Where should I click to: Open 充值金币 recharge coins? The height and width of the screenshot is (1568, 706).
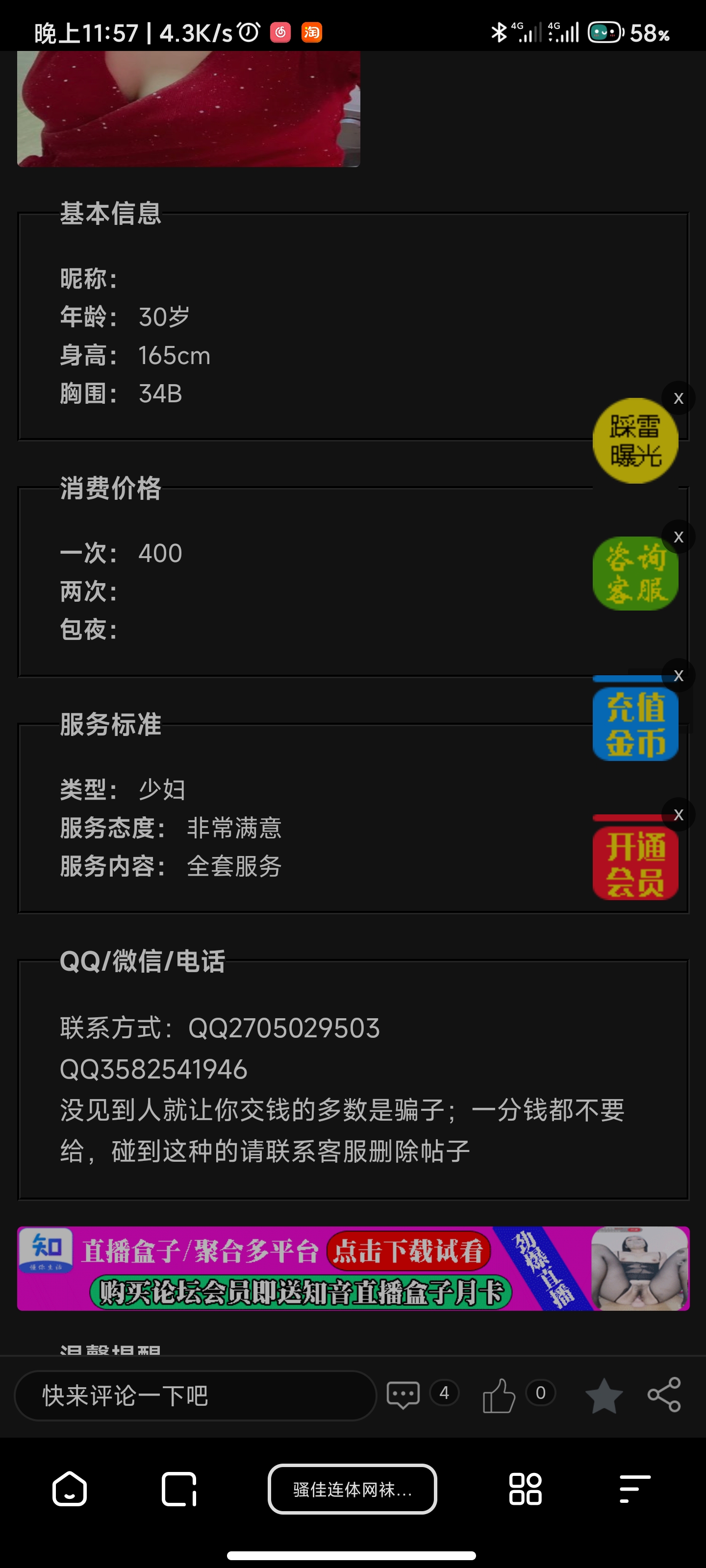635,724
